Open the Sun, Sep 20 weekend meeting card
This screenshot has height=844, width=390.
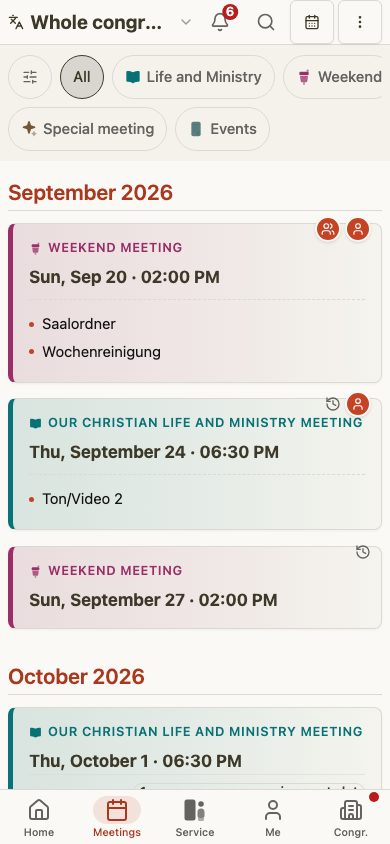[195, 303]
